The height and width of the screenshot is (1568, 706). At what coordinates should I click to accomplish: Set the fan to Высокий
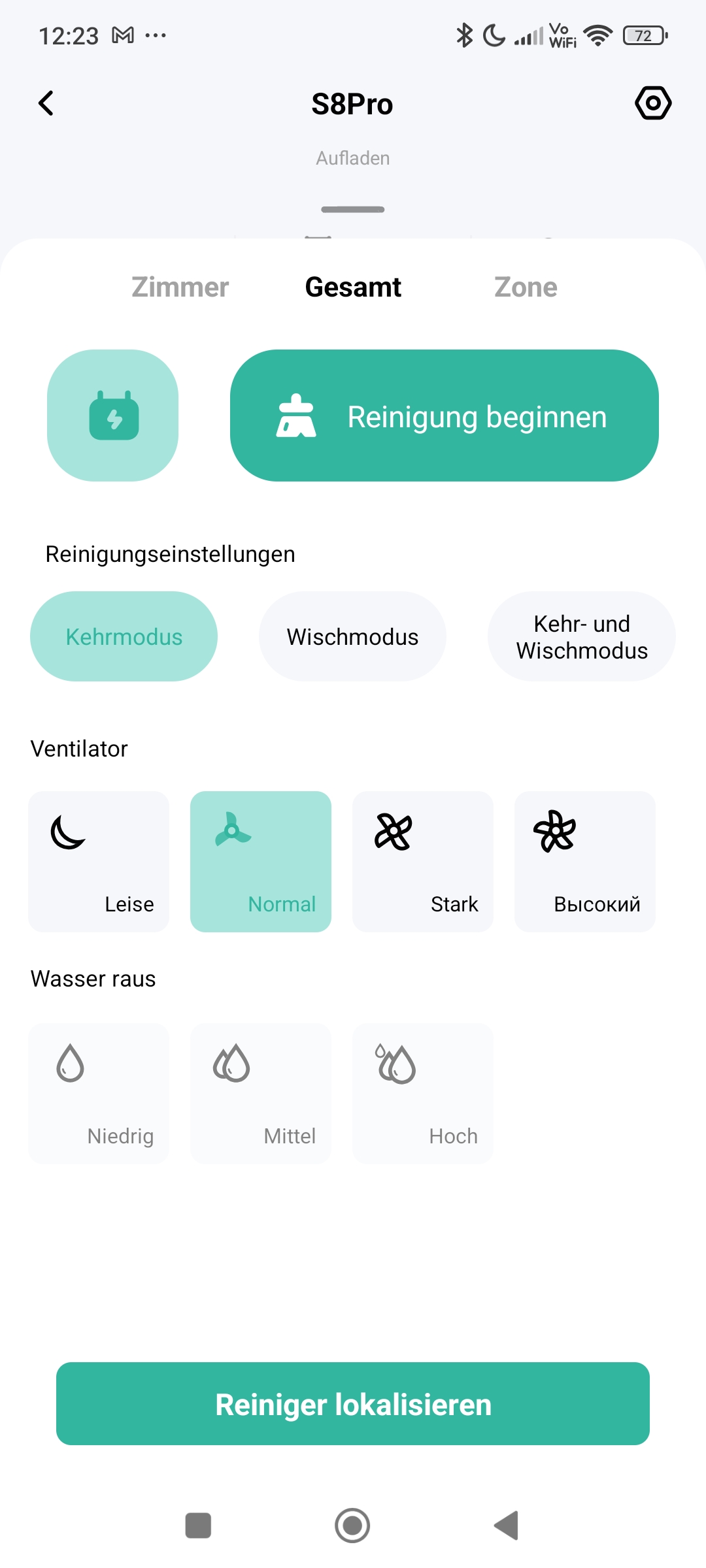pyautogui.click(x=585, y=862)
